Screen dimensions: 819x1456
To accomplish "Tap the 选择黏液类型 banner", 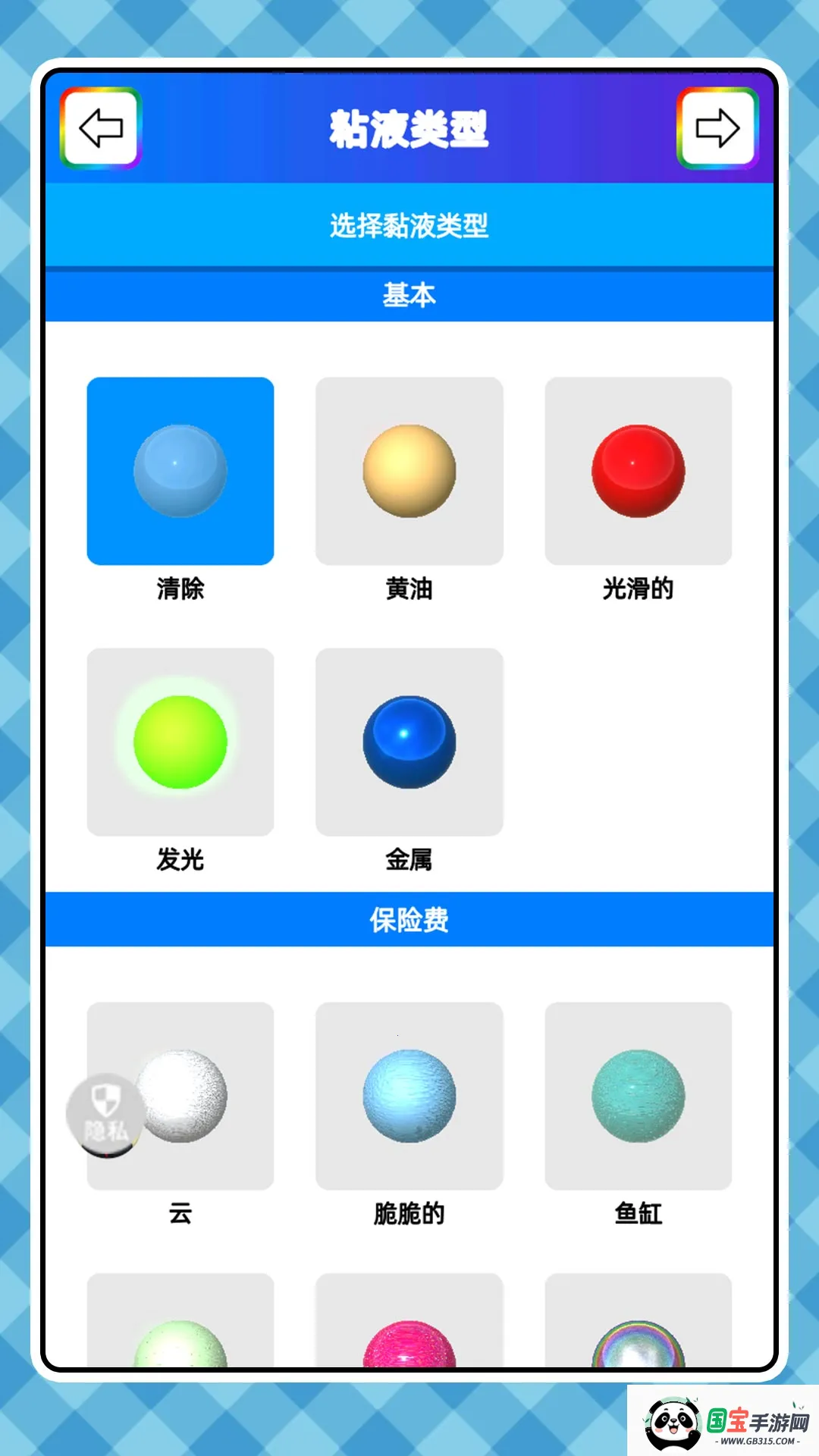I will 409,224.
